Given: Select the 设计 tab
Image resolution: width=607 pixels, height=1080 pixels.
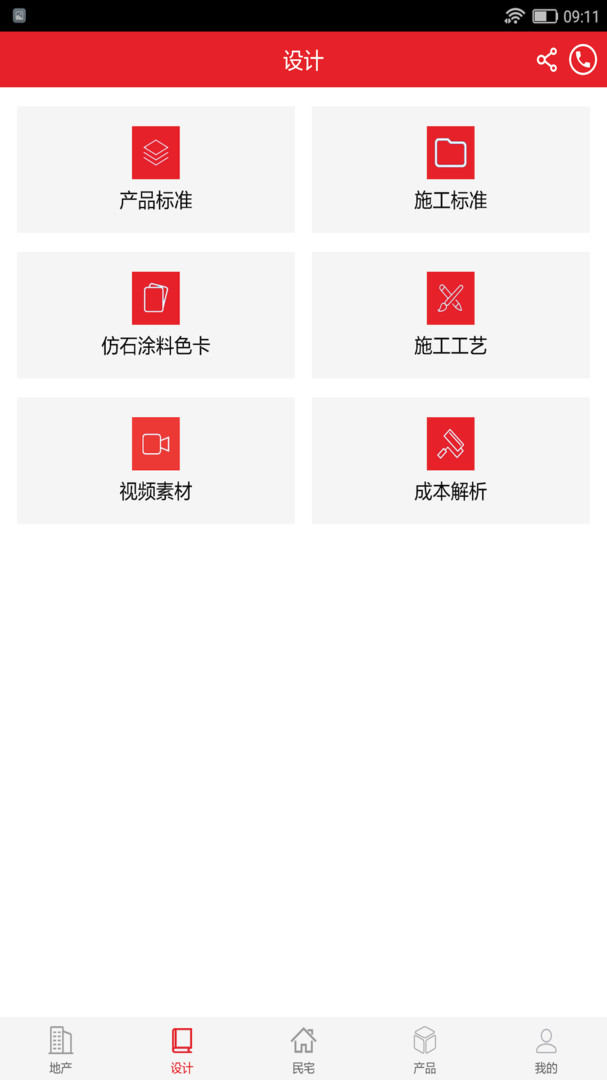Looking at the screenshot, I should [x=182, y=1049].
